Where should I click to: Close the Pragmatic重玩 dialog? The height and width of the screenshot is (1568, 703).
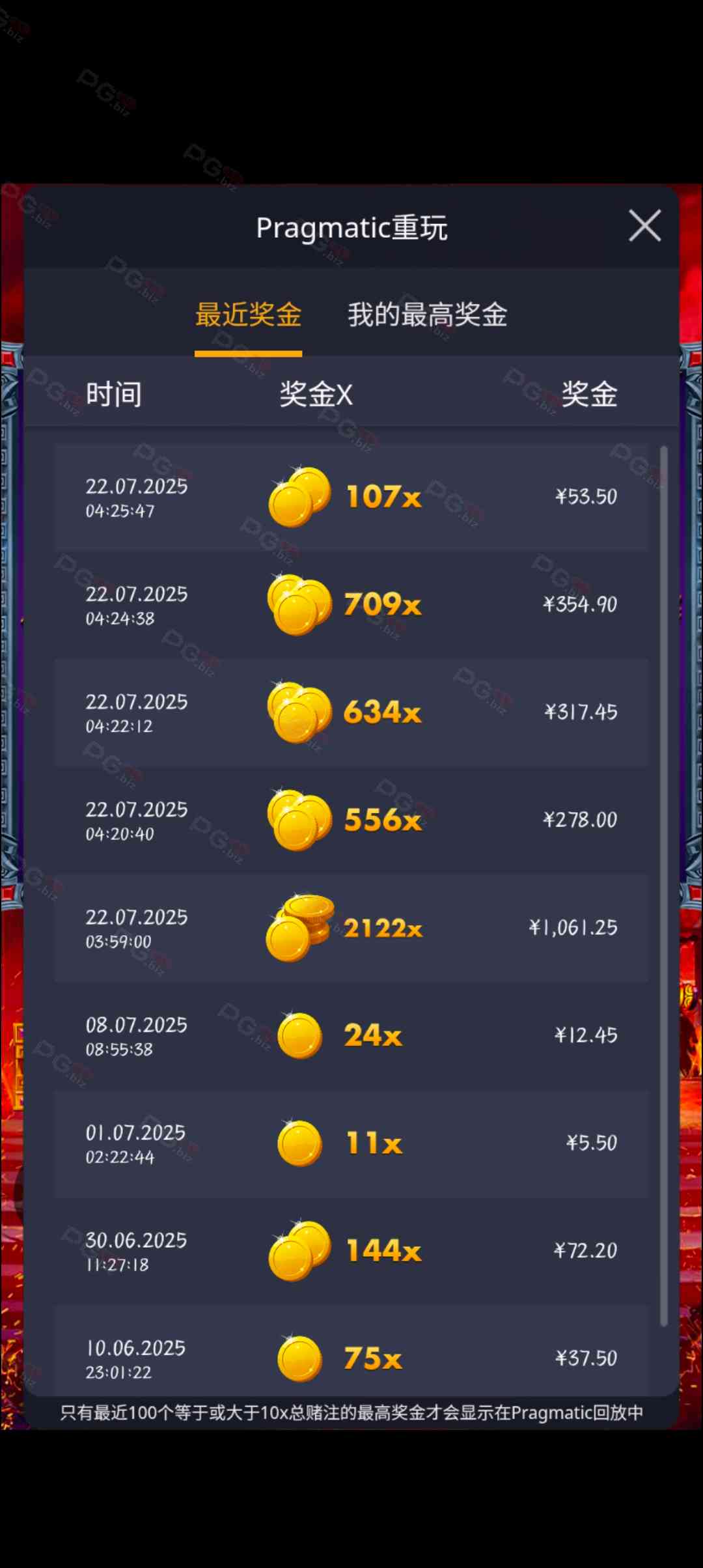click(644, 225)
